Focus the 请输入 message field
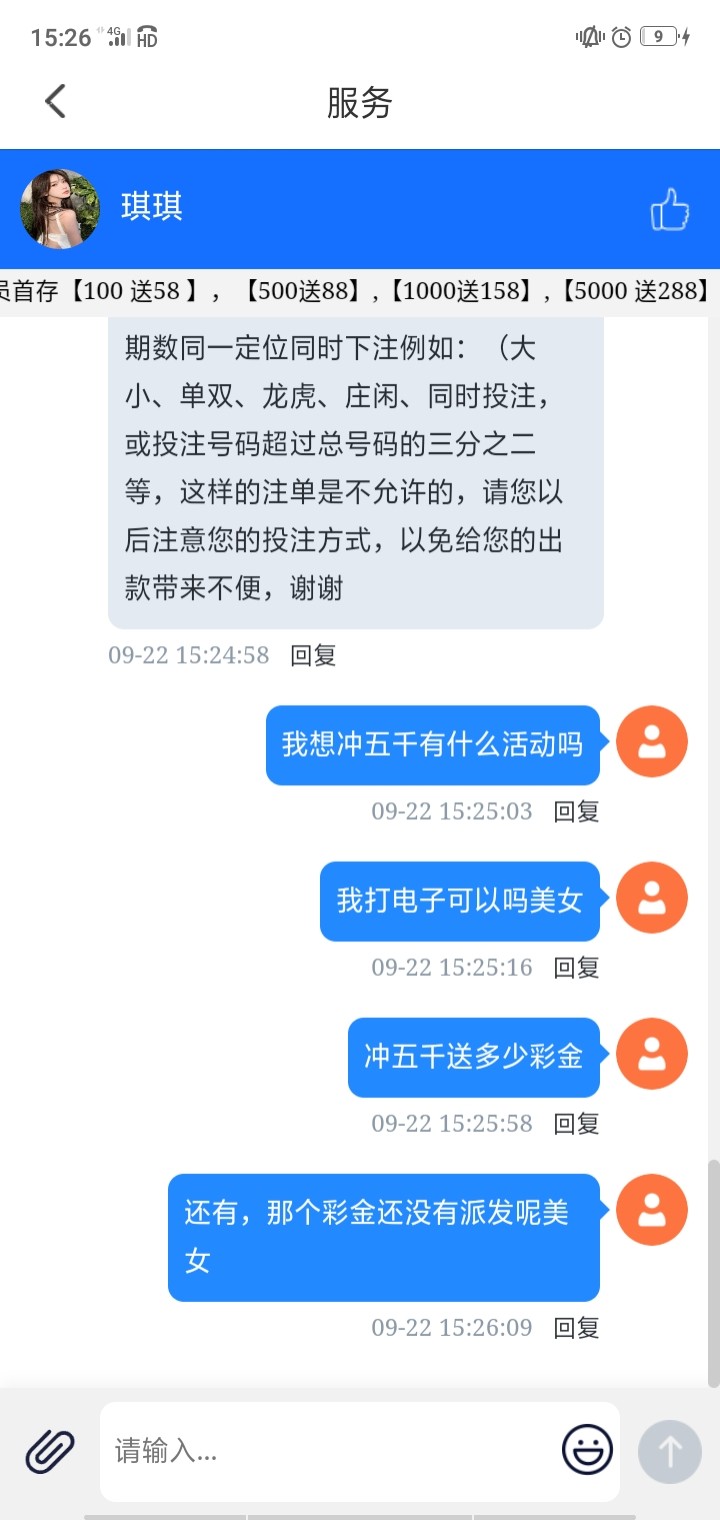720x1520 pixels. click(x=330, y=1451)
